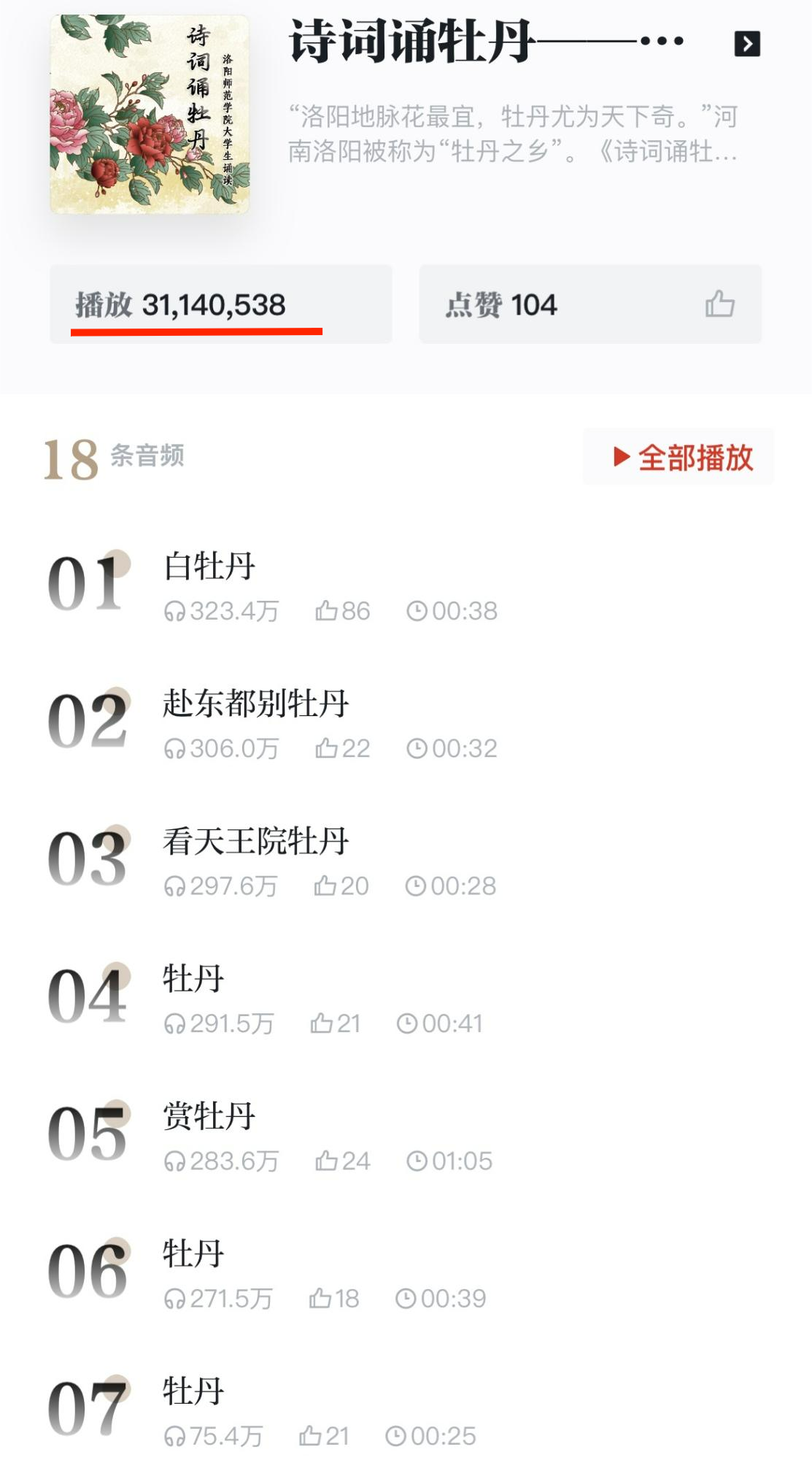Screen dimensions: 812x1460
Task: Open track 04 牡丹
Action: click(193, 979)
